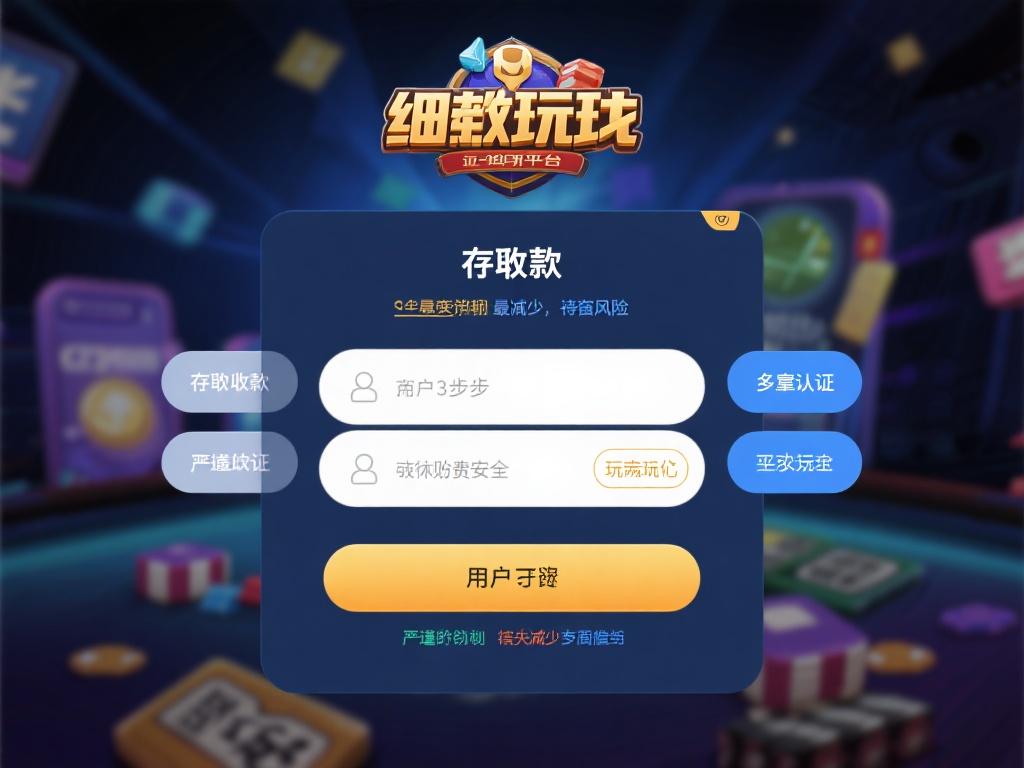The height and width of the screenshot is (768, 1024).
Task: Tap the wide orange 用户 login button
Action: pyautogui.click(x=511, y=578)
